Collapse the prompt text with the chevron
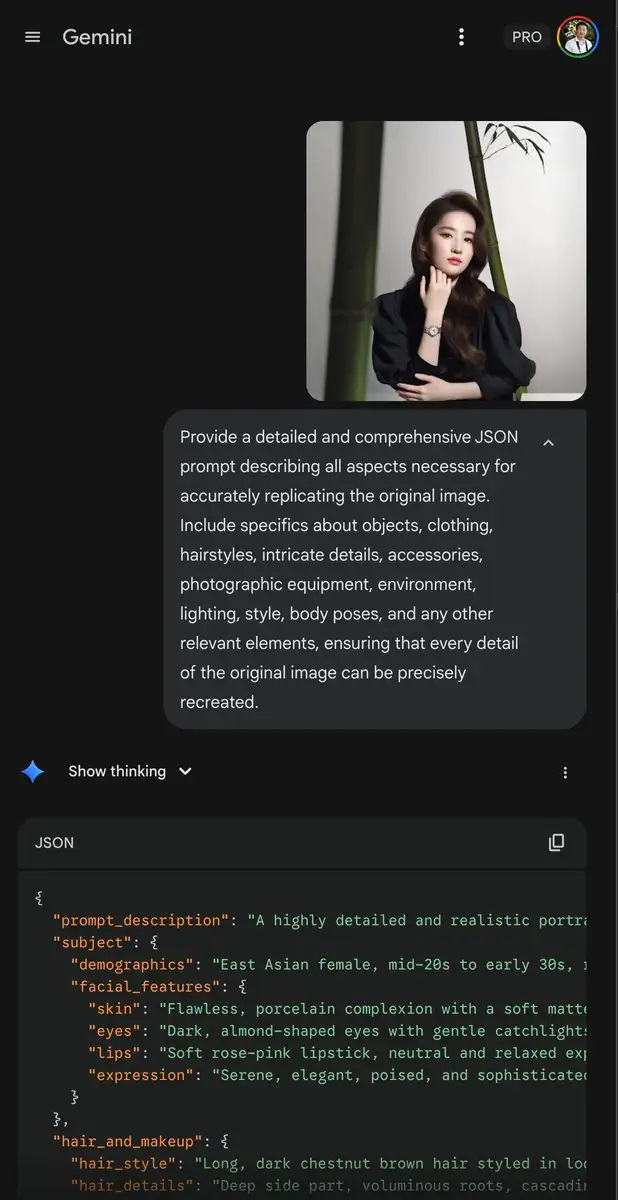This screenshot has width=618, height=1200. click(x=548, y=442)
